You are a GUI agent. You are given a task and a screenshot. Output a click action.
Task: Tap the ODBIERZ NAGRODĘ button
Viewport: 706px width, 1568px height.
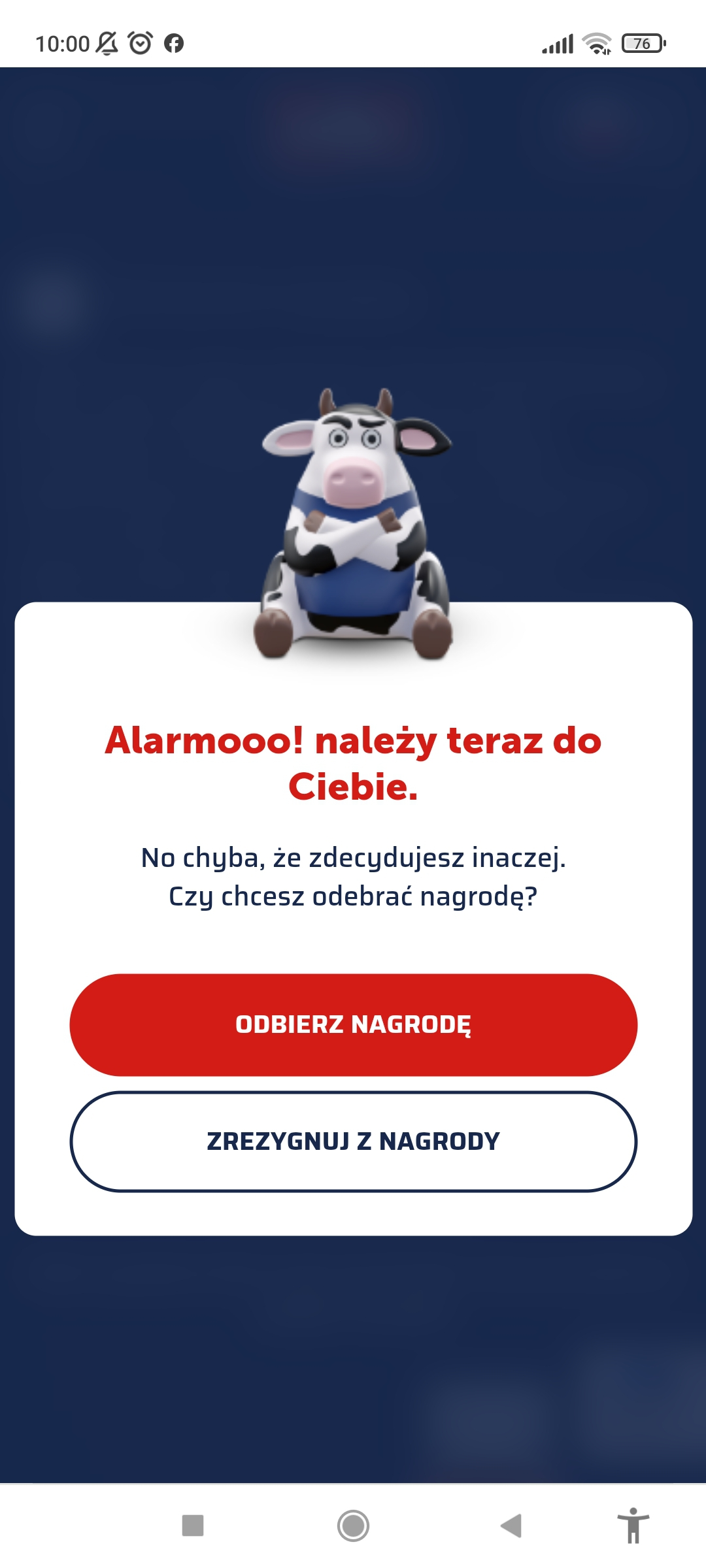(x=353, y=1024)
